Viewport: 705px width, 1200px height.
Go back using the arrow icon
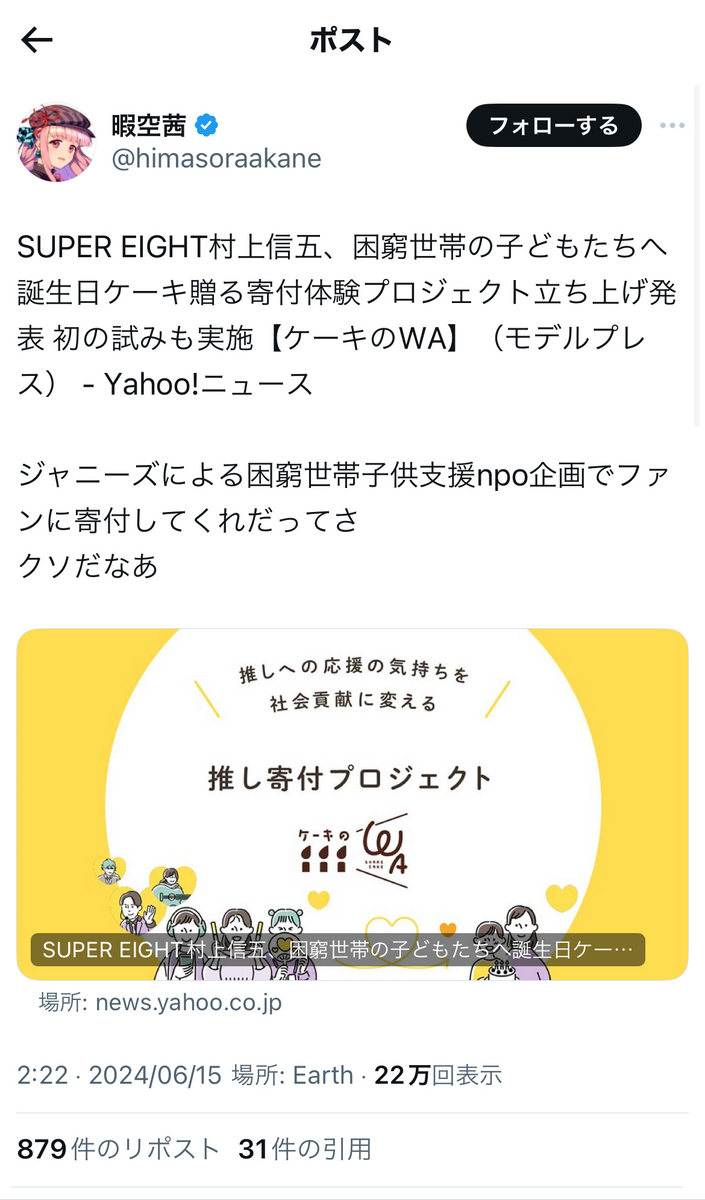click(37, 40)
